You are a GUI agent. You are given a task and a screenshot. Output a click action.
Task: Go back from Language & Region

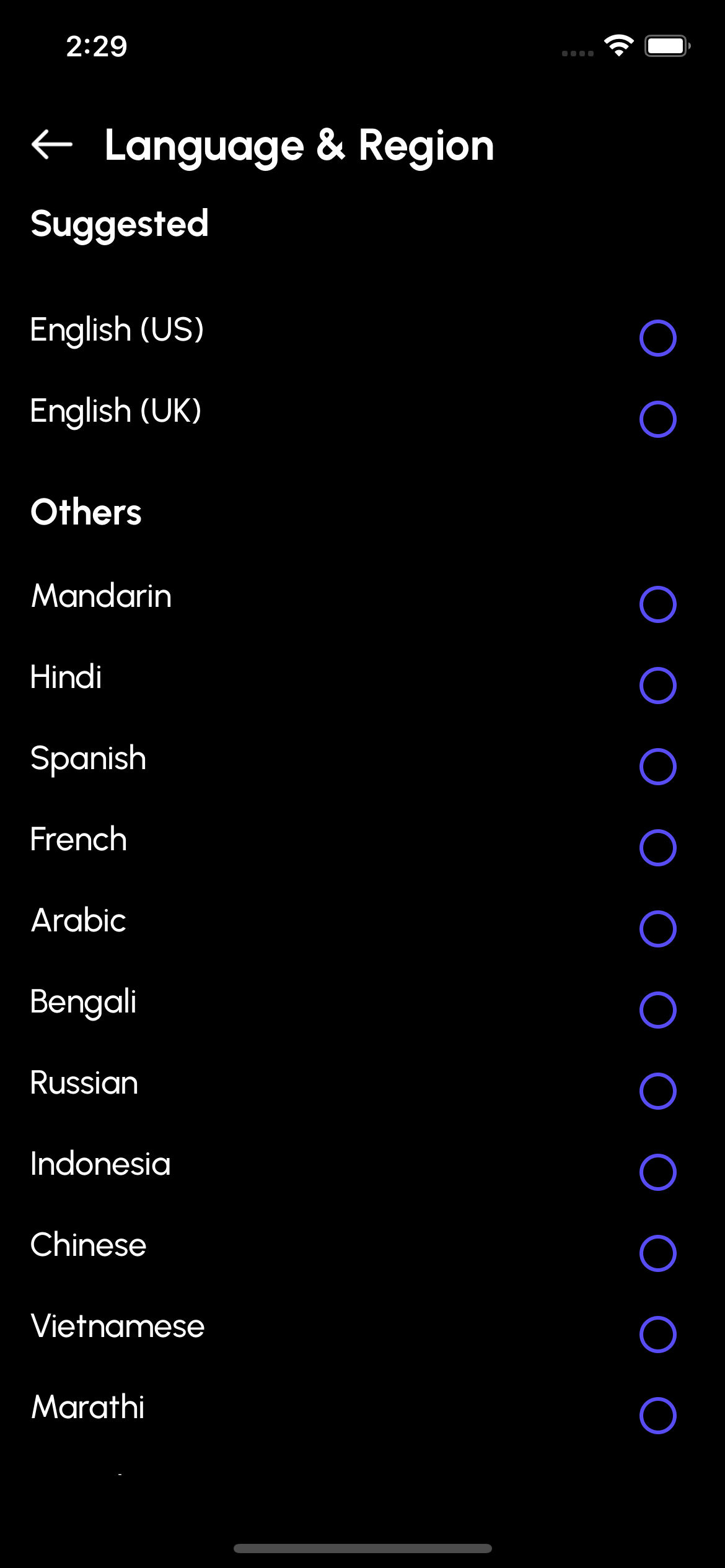click(52, 144)
